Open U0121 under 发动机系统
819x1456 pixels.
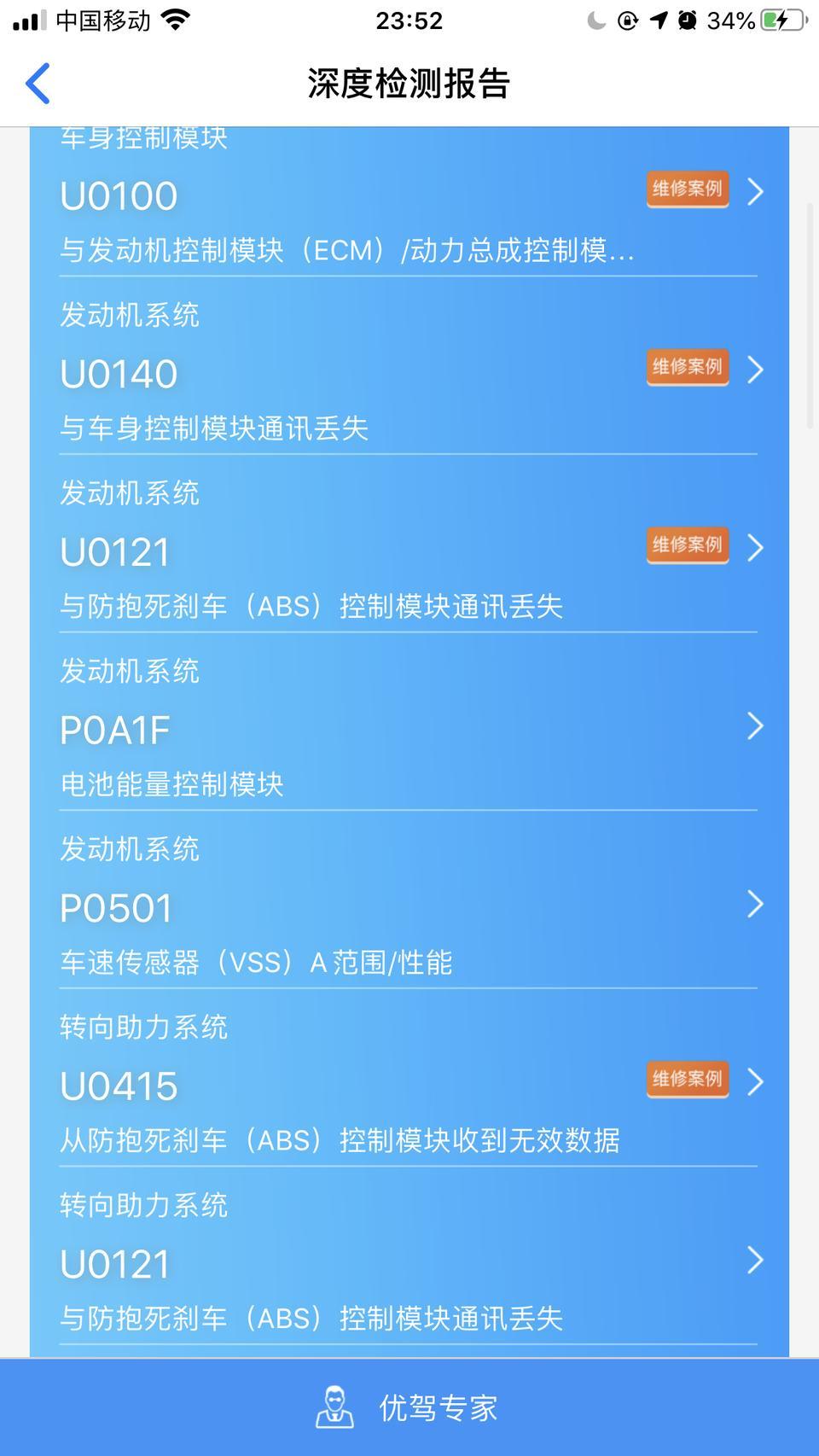click(408, 551)
